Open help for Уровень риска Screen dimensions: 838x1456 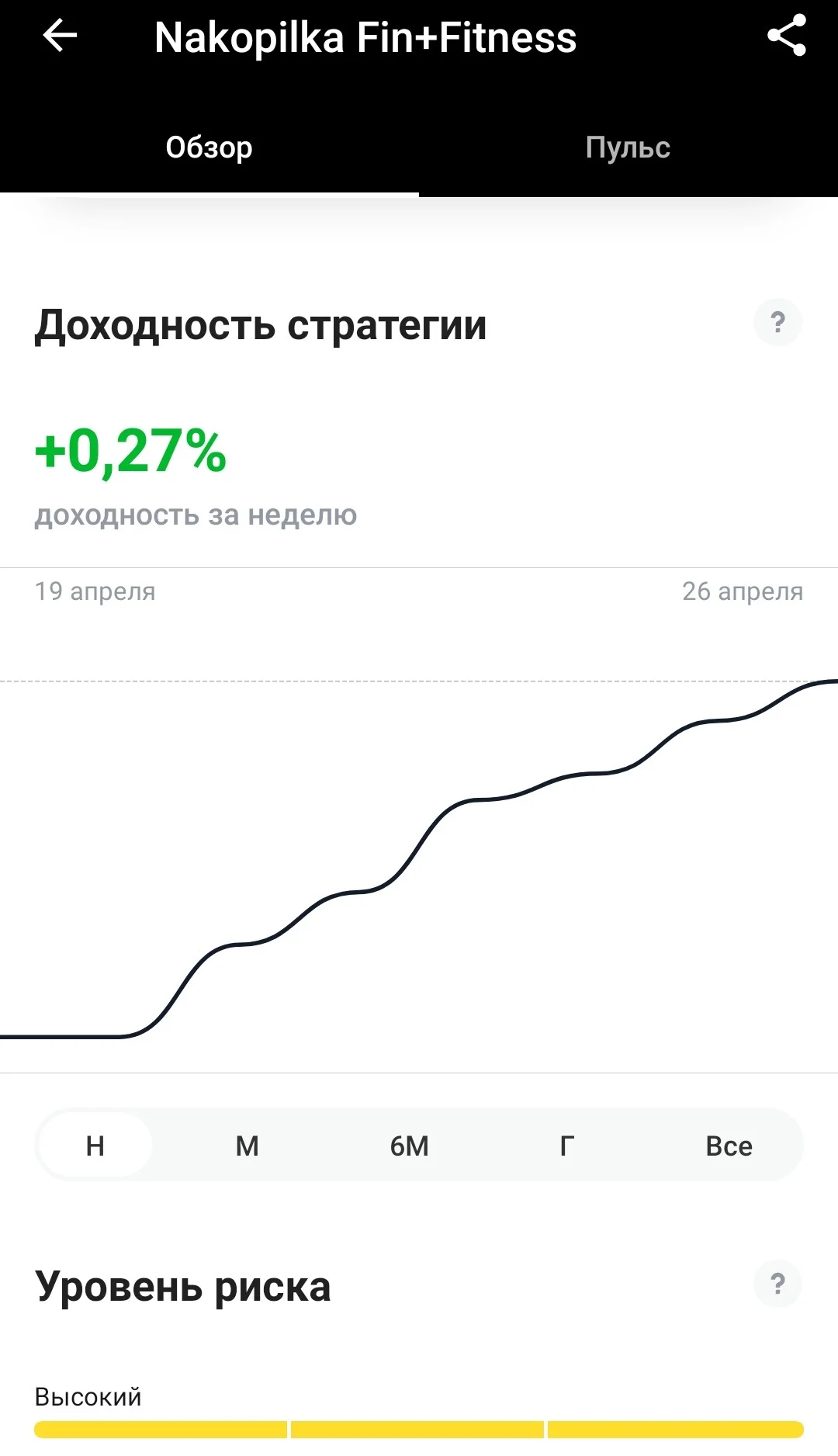(x=777, y=1284)
